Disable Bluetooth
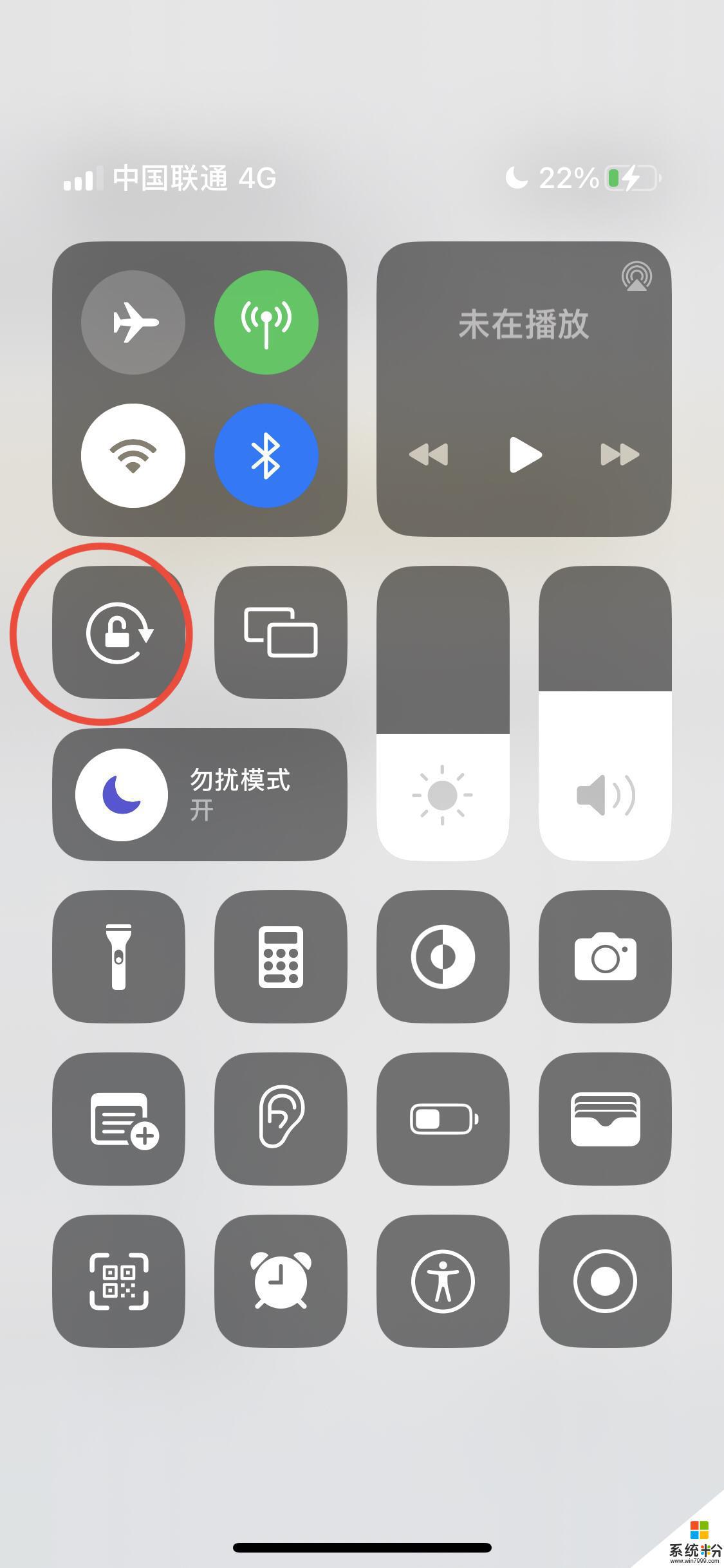The width and height of the screenshot is (724, 1568). click(x=266, y=456)
